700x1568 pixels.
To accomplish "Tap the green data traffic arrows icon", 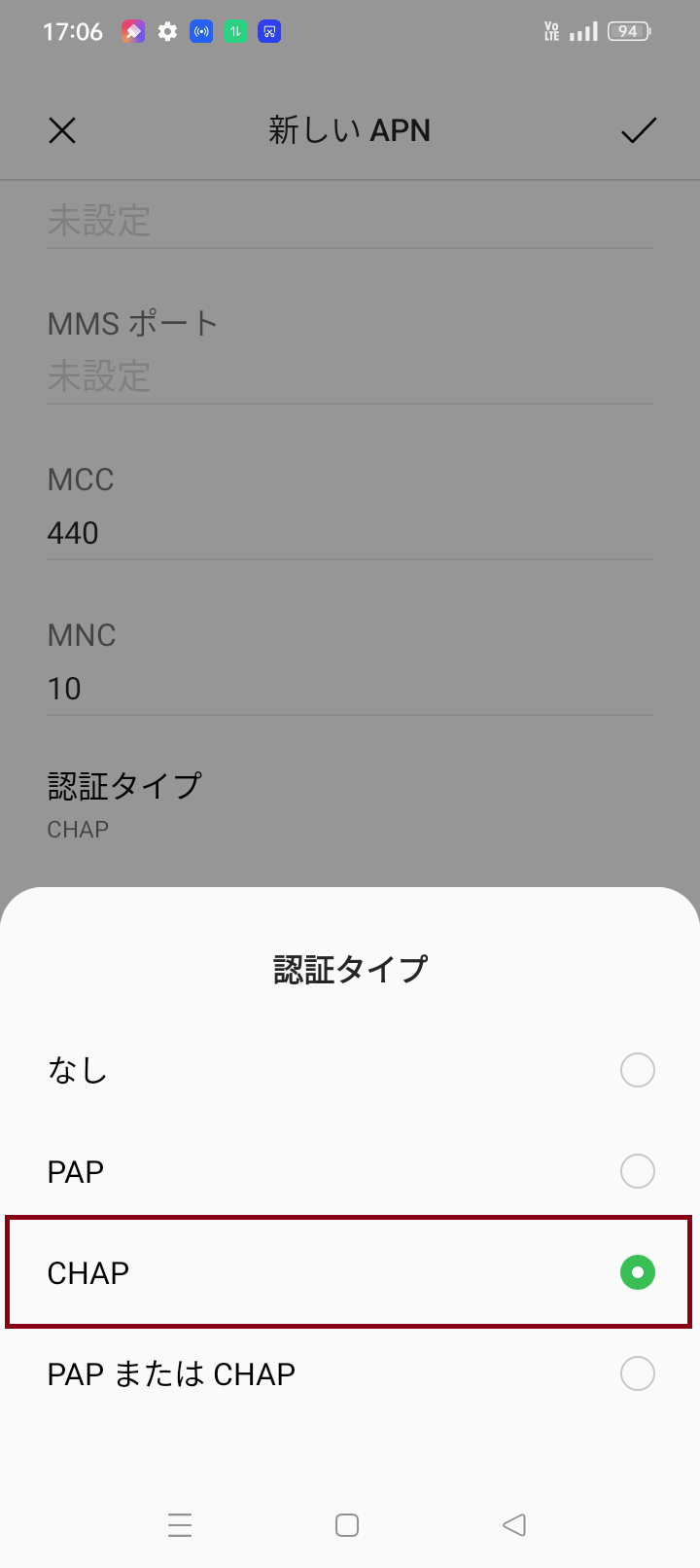I will click(235, 31).
